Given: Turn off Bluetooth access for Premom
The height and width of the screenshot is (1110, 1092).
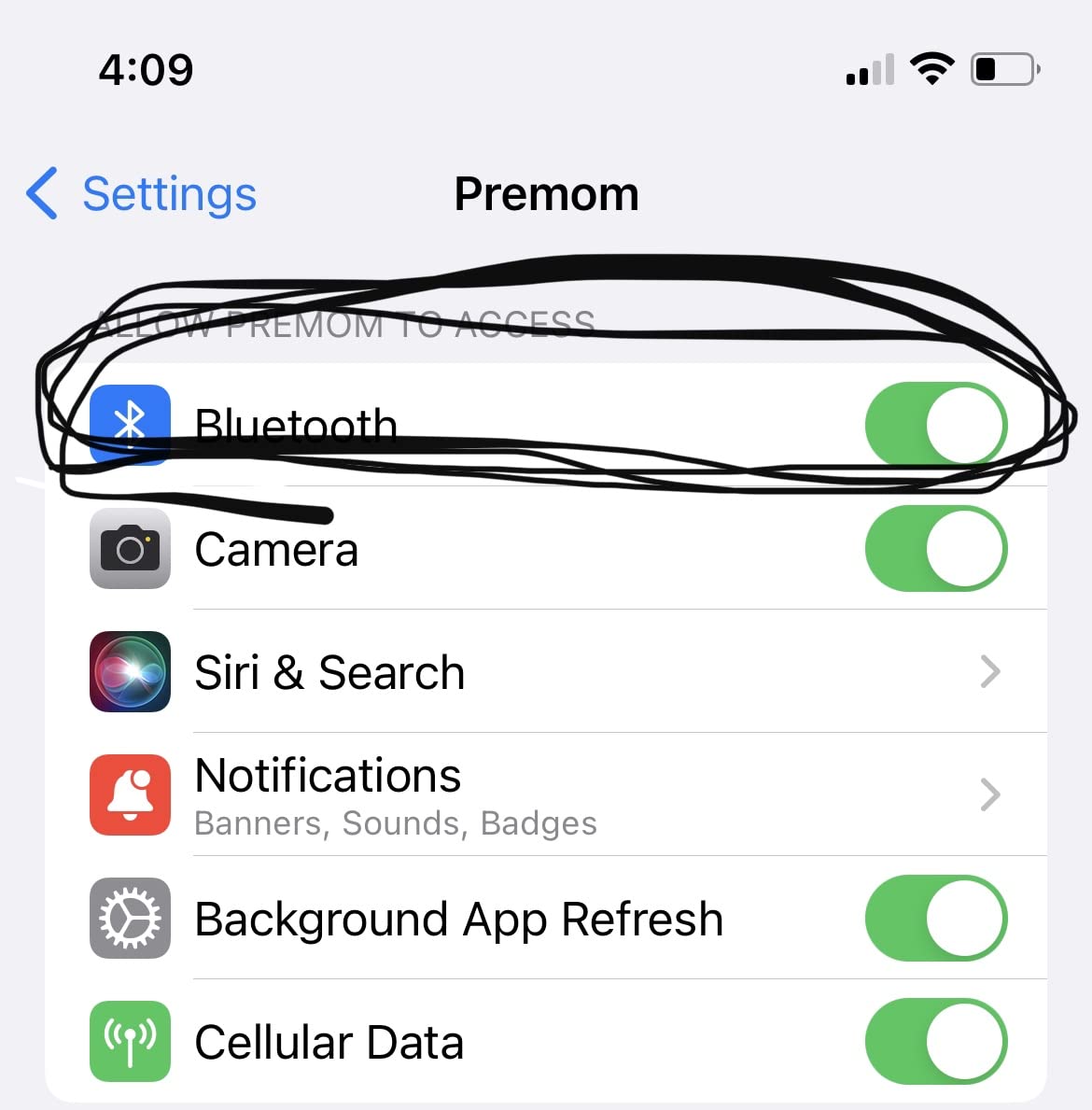Looking at the screenshot, I should click(935, 425).
